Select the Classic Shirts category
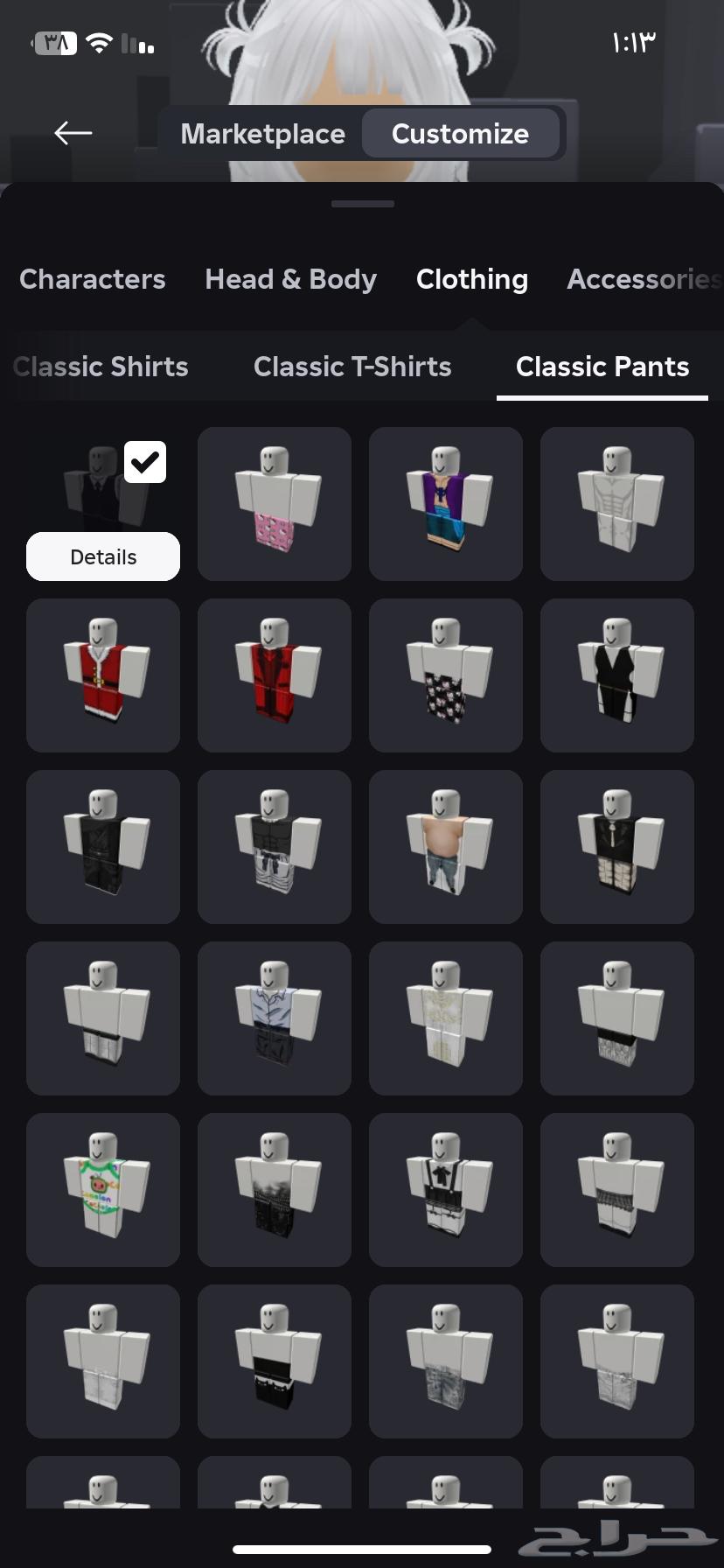724x1568 pixels. 100,367
